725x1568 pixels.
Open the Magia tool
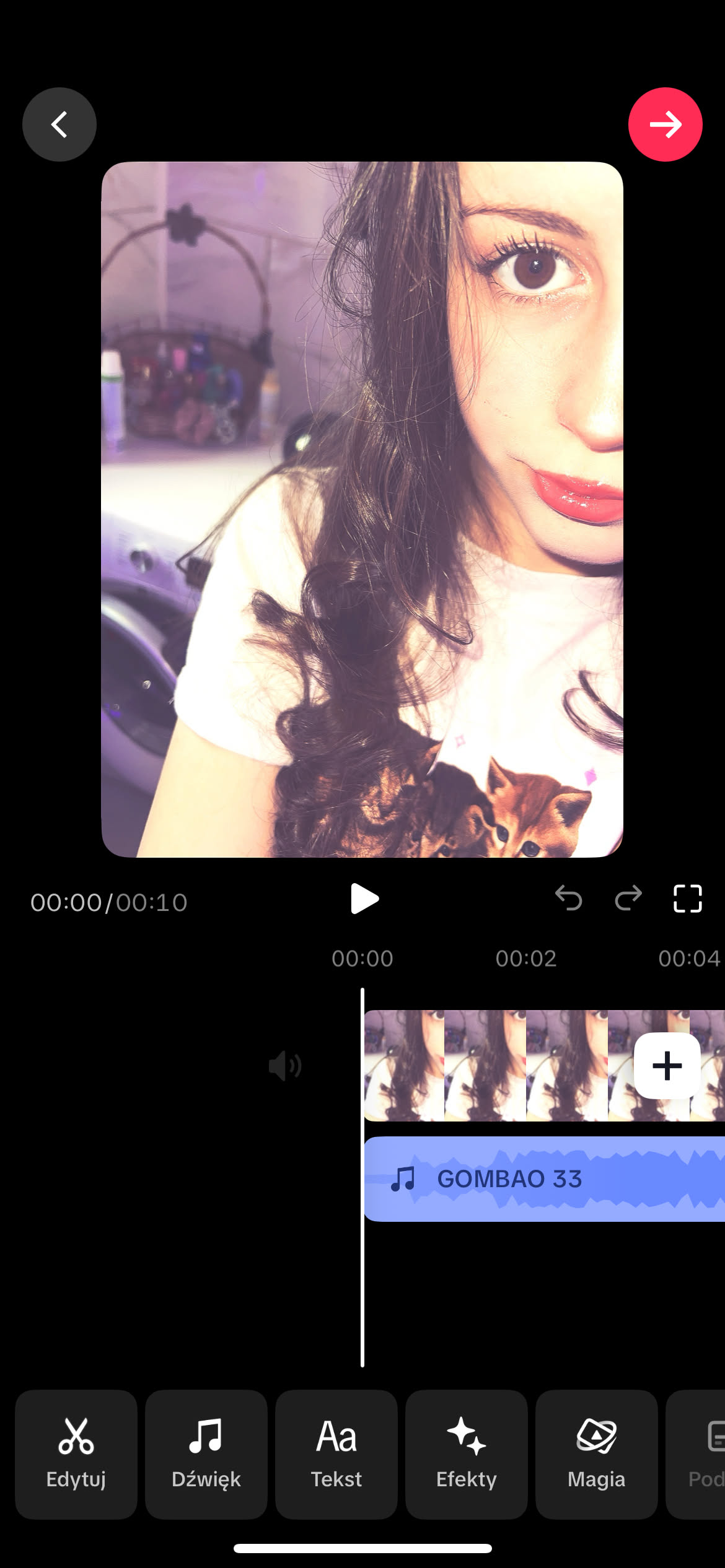tap(597, 1454)
